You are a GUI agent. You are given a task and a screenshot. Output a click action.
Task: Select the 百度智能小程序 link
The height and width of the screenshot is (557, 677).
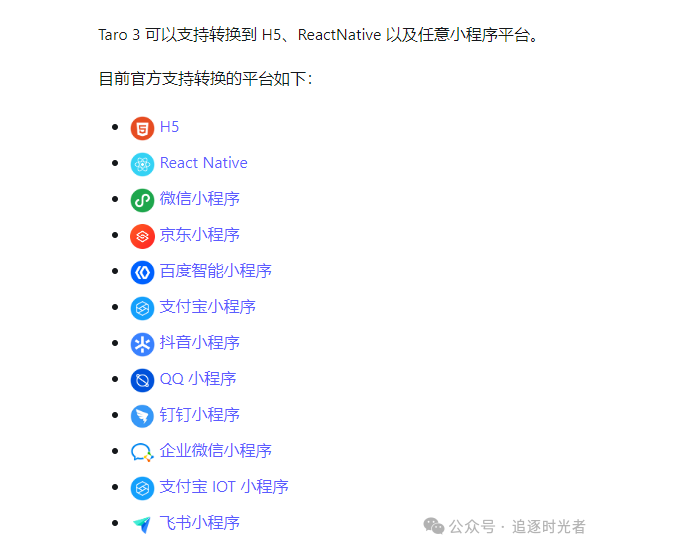point(215,271)
